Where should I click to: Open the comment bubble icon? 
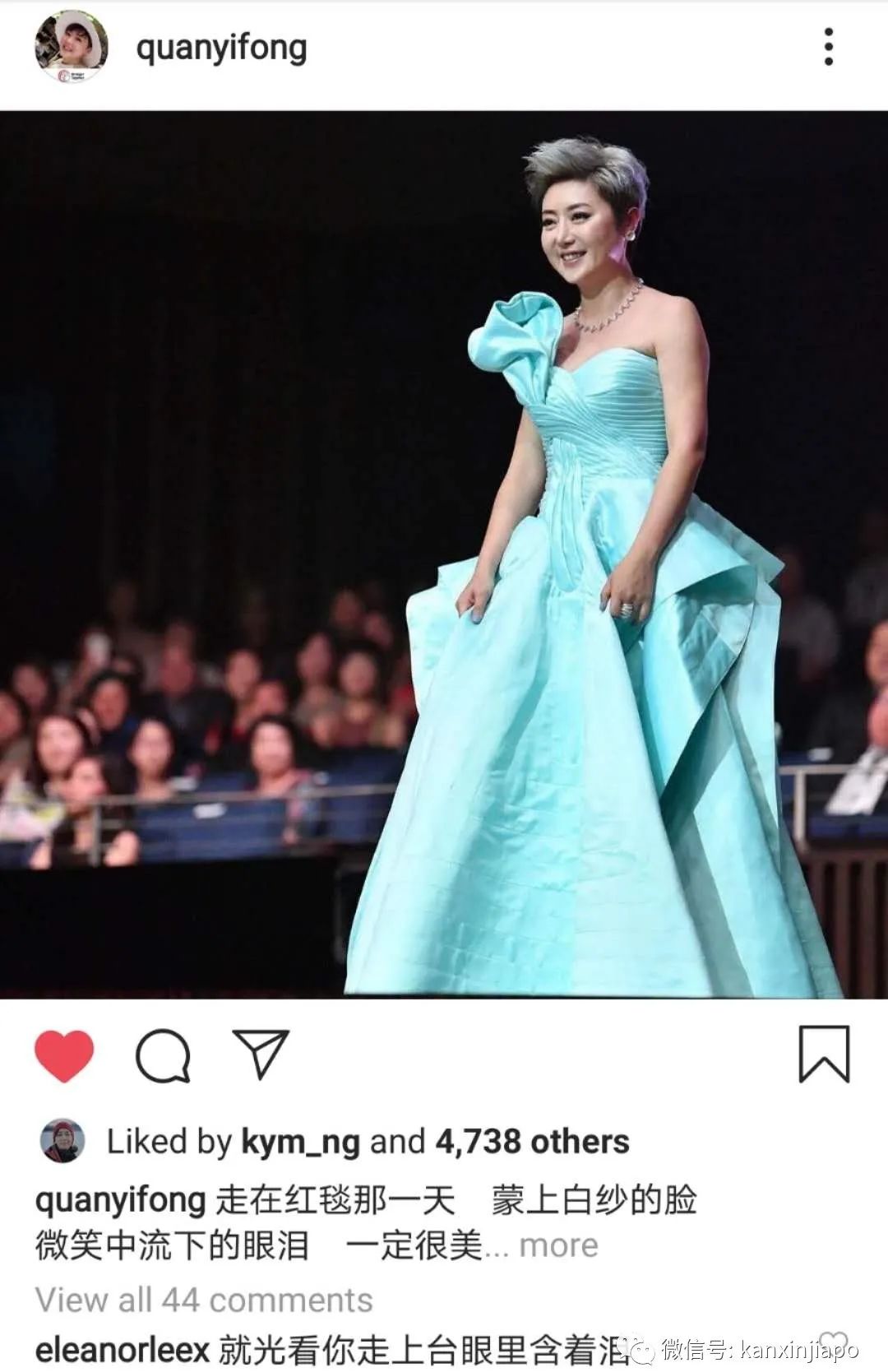[163, 1055]
